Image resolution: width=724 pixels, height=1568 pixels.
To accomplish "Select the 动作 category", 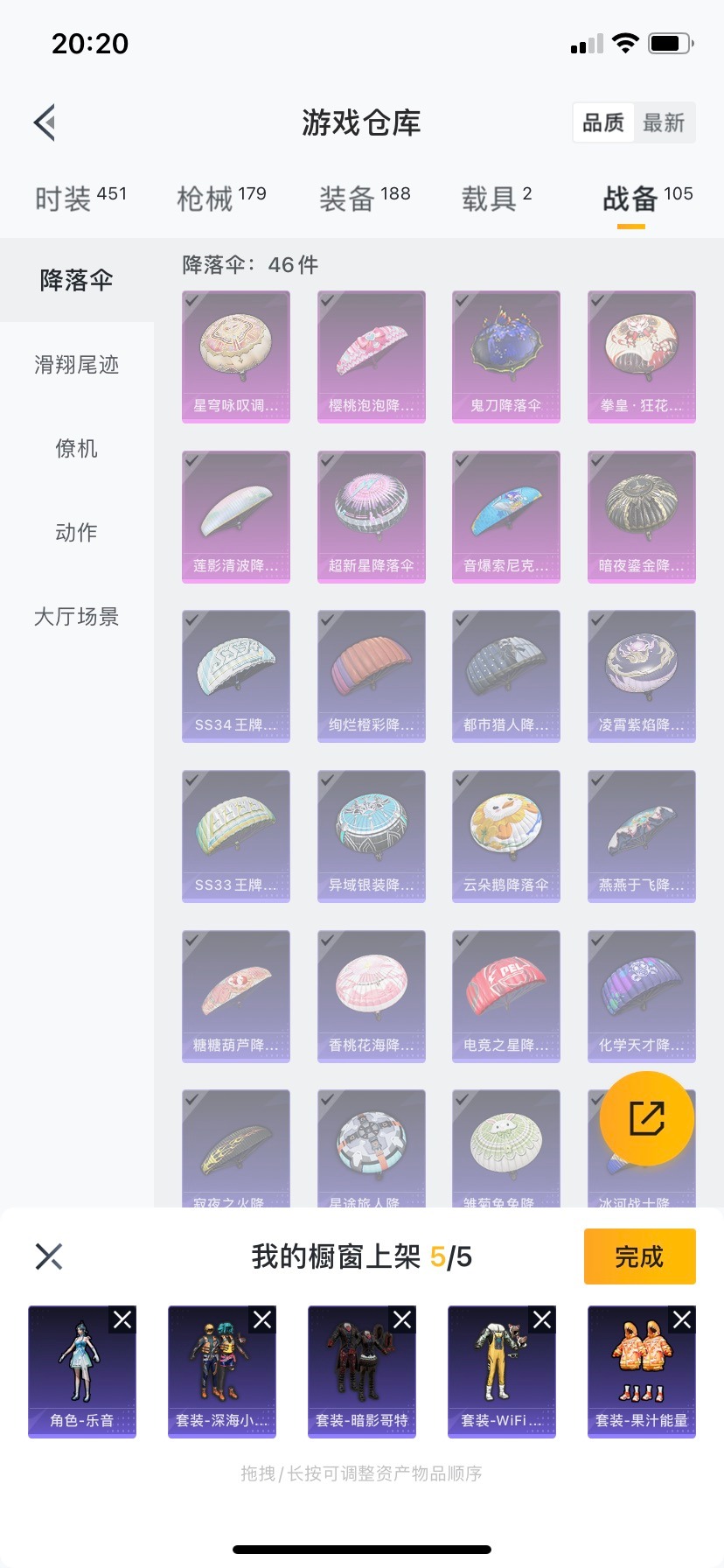I will coord(77,532).
